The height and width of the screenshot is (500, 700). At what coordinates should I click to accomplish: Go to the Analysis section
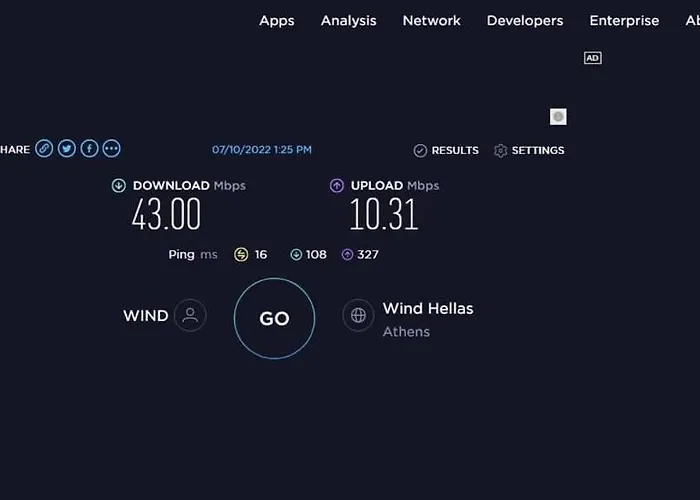(348, 20)
